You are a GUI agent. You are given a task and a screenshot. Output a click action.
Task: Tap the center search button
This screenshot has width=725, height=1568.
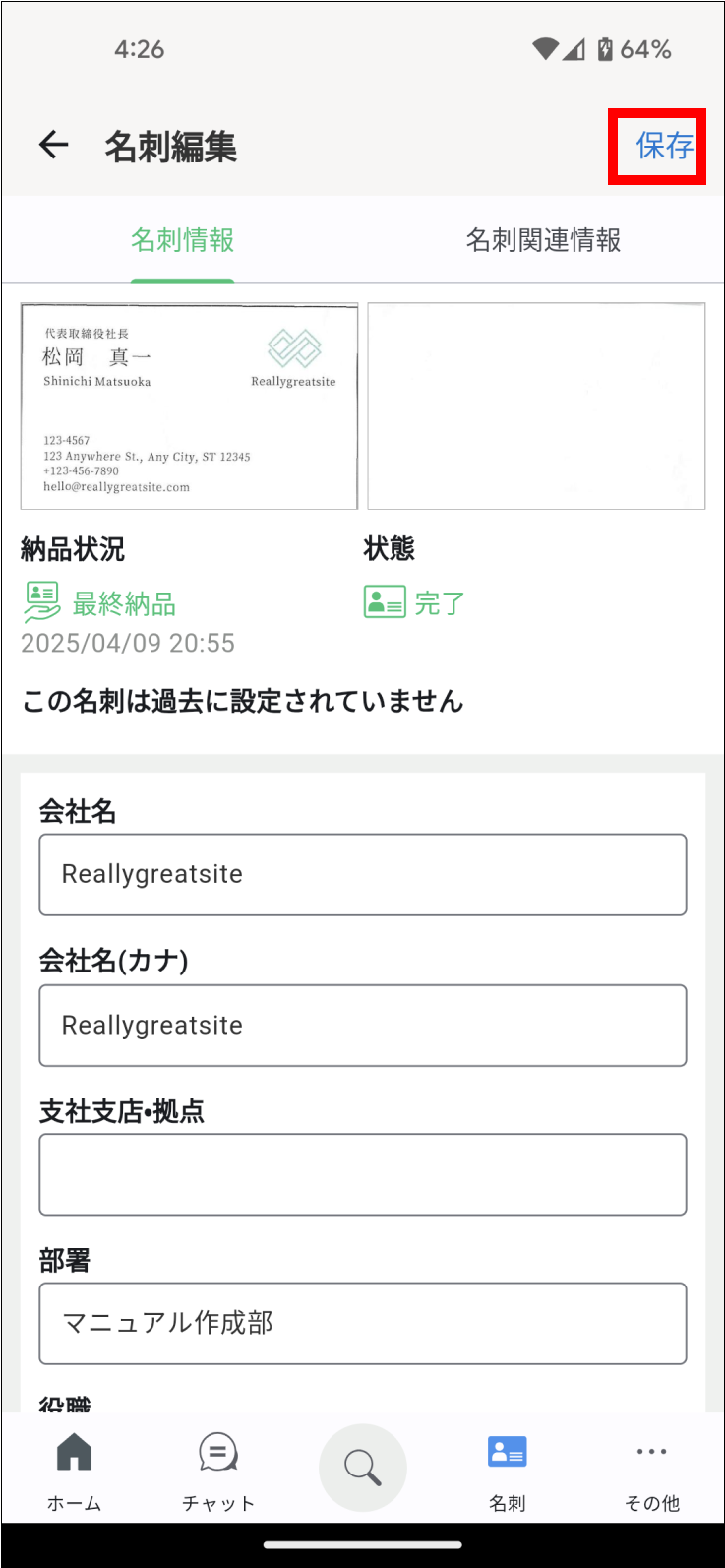click(x=363, y=1468)
